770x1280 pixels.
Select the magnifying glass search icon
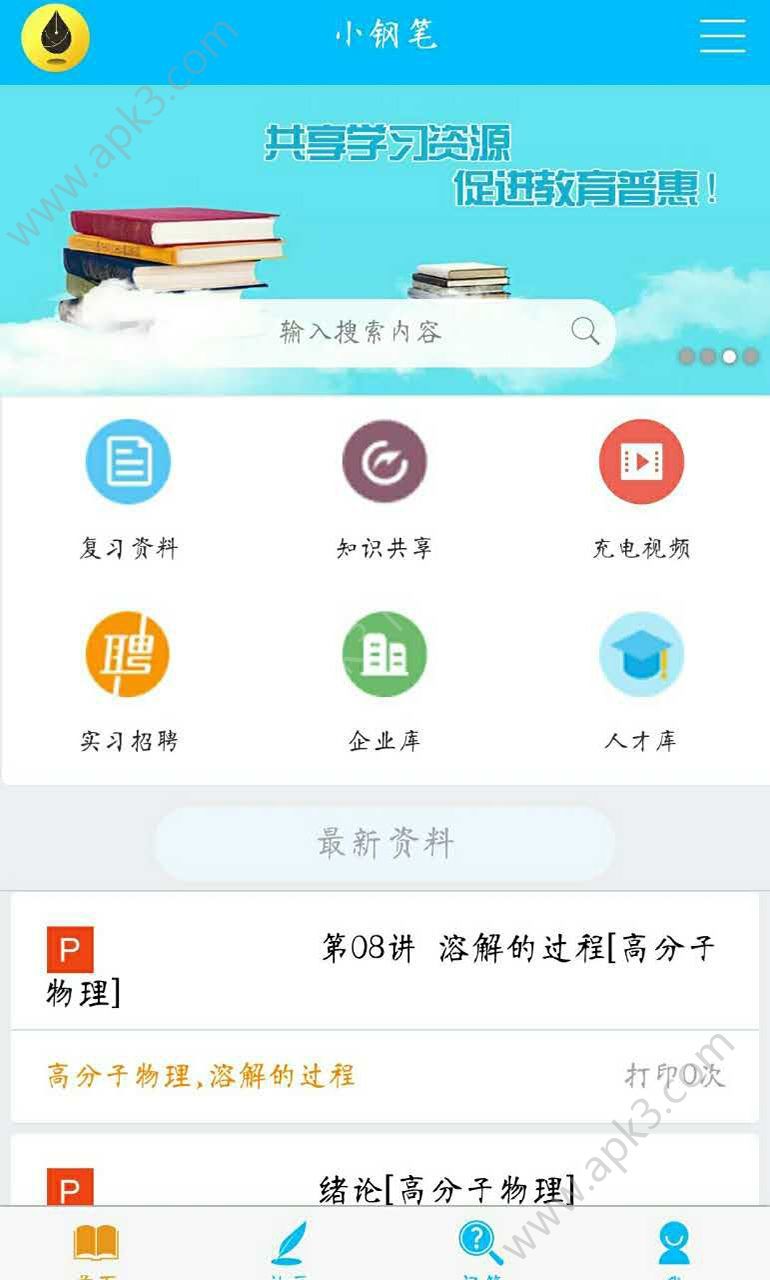pyautogui.click(x=583, y=328)
